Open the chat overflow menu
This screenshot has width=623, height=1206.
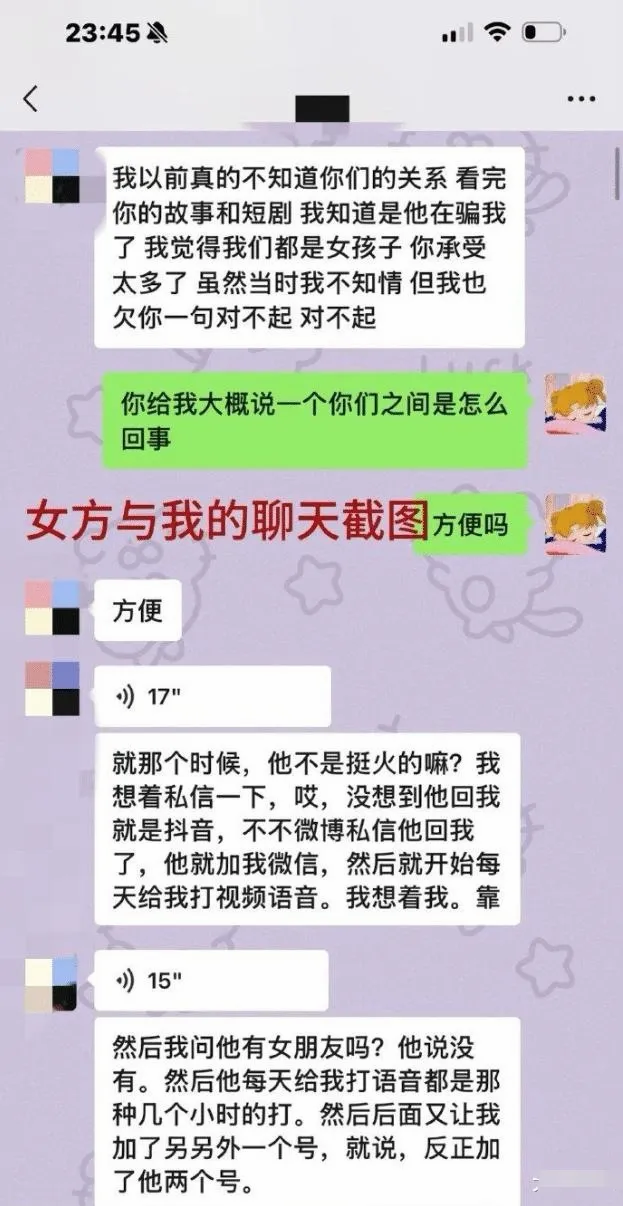[x=581, y=98]
